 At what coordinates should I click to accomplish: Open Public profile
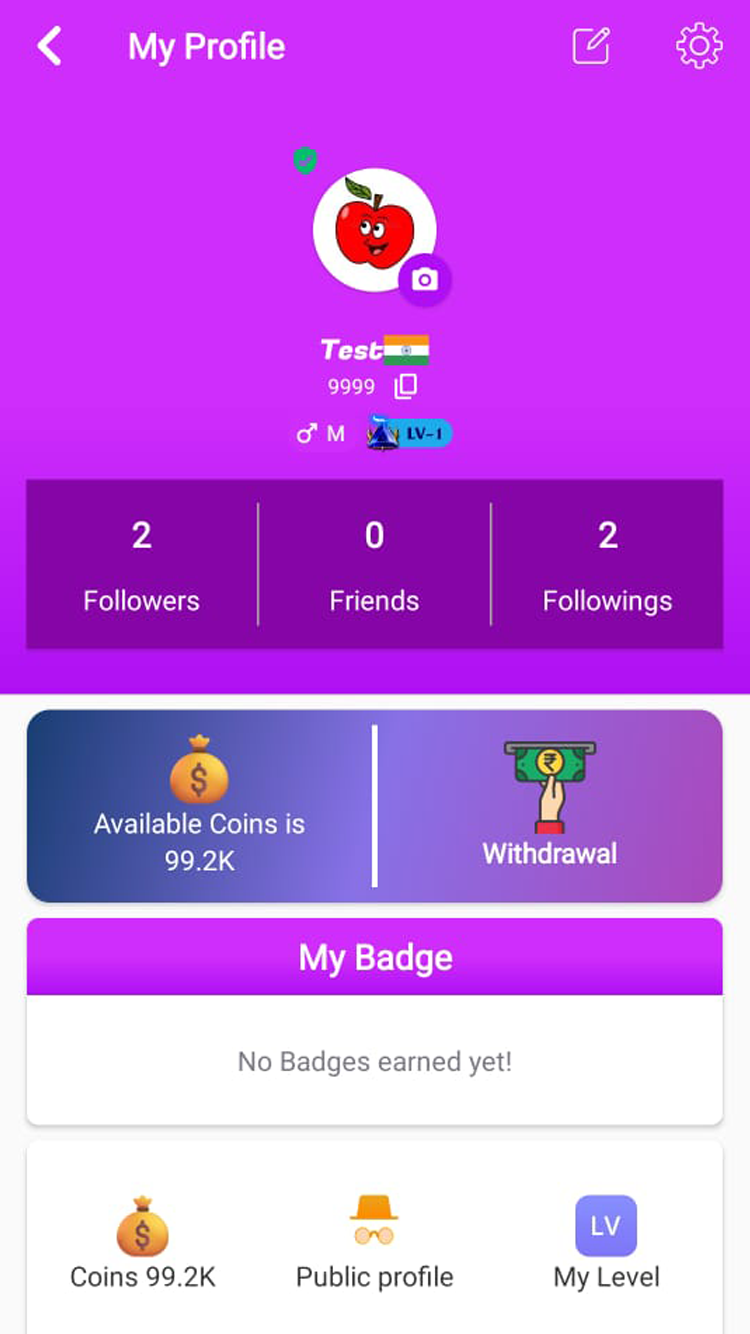click(x=374, y=1242)
